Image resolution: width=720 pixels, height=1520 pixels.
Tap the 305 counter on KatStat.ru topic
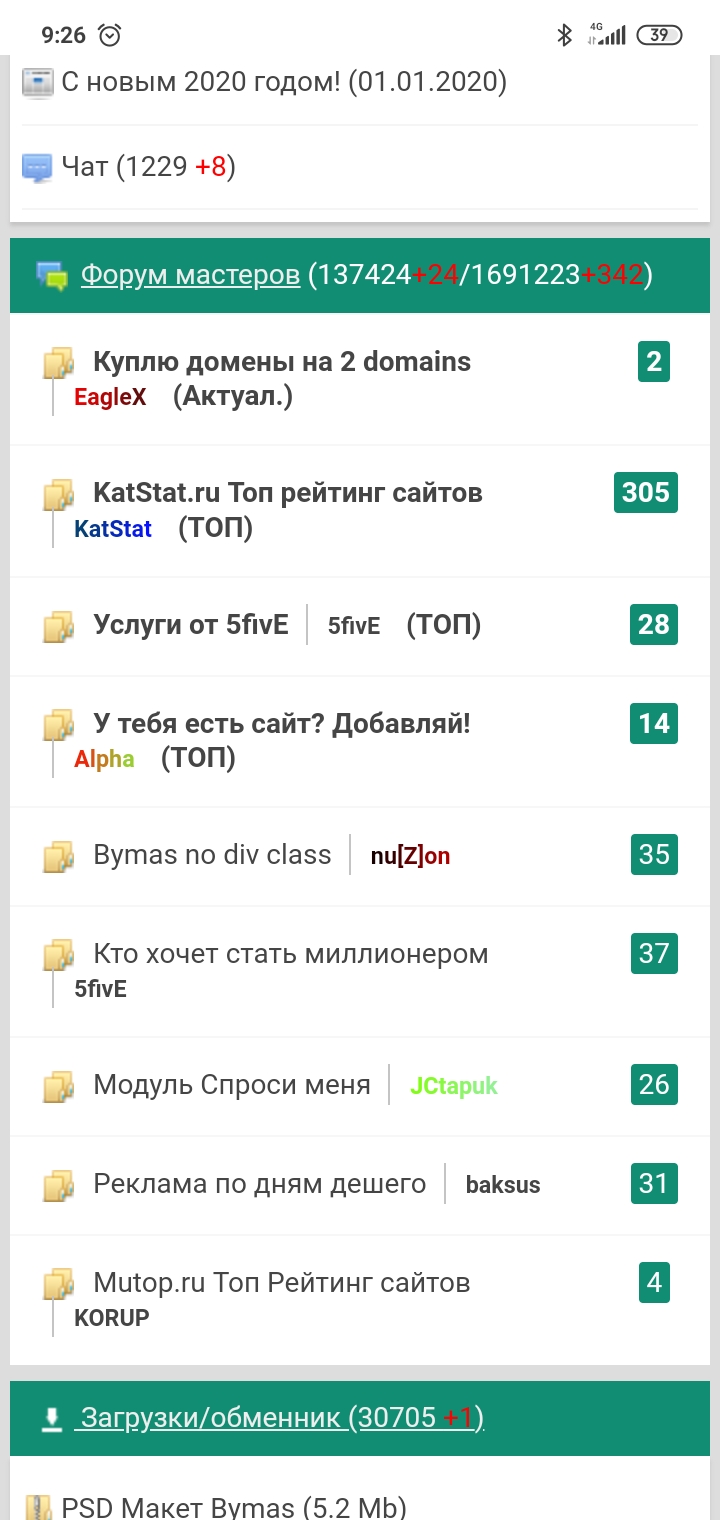[x=645, y=493]
